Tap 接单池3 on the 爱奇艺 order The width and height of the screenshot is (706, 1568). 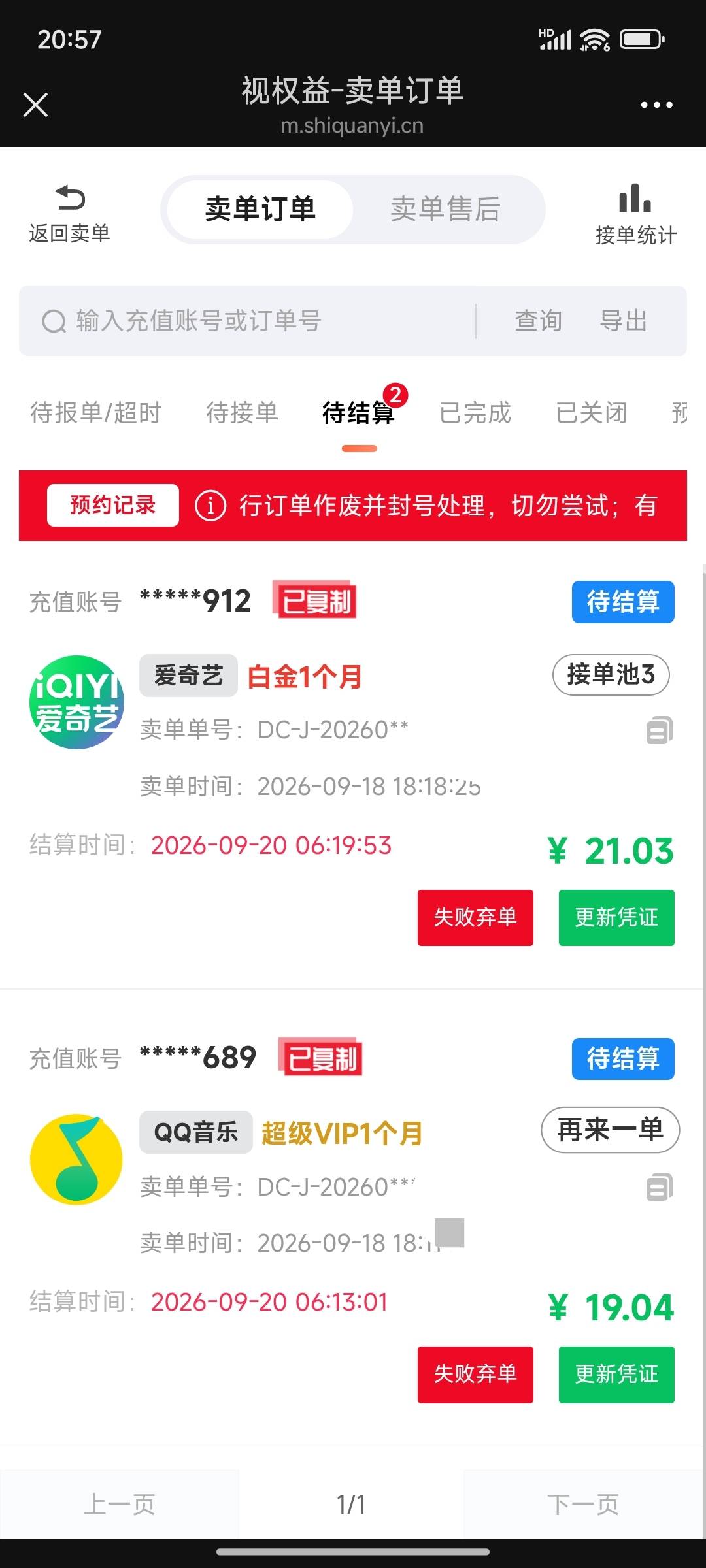[611, 674]
